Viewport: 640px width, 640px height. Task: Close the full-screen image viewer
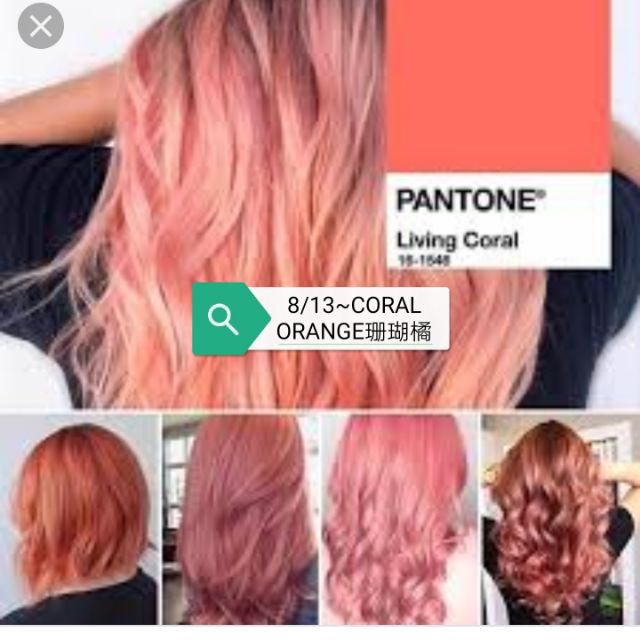(41, 27)
